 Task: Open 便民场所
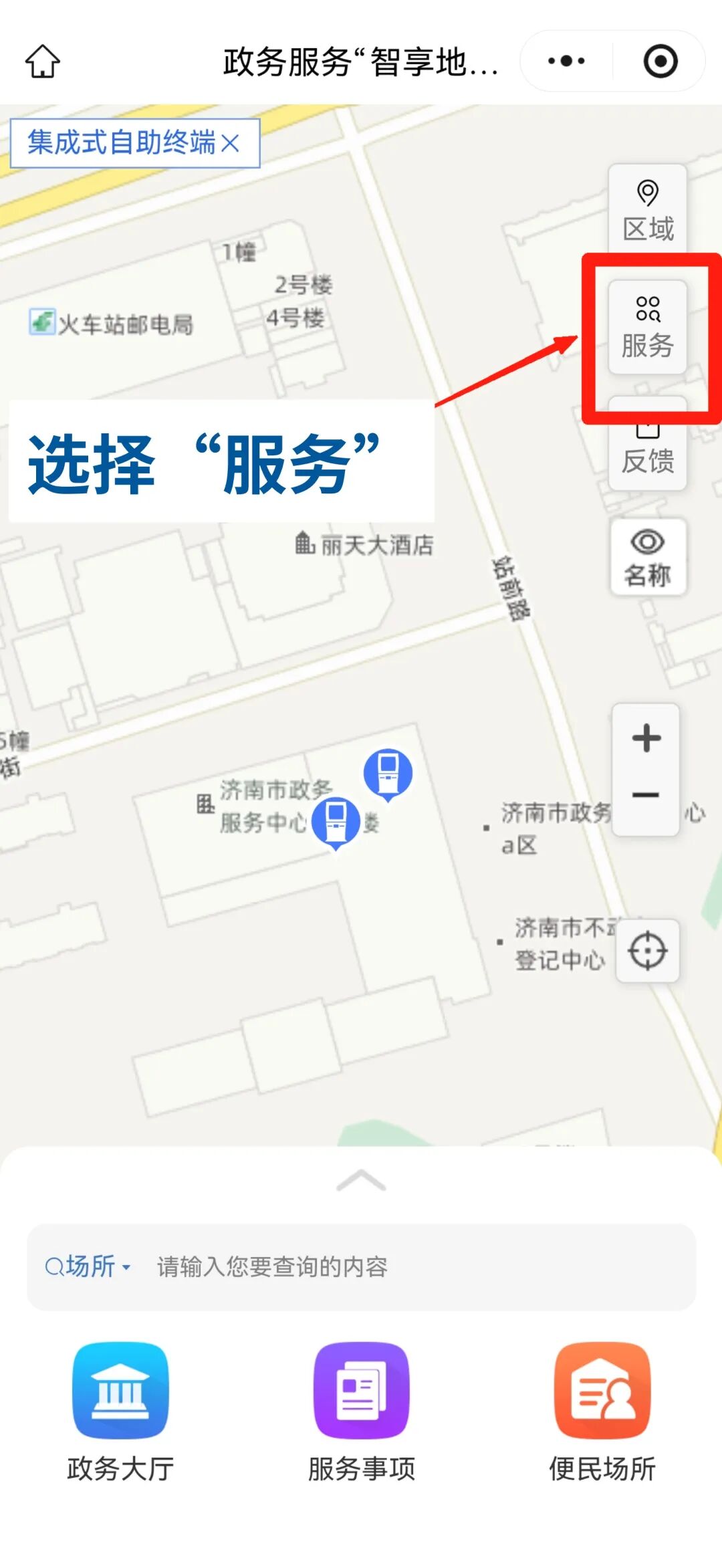(x=602, y=1411)
